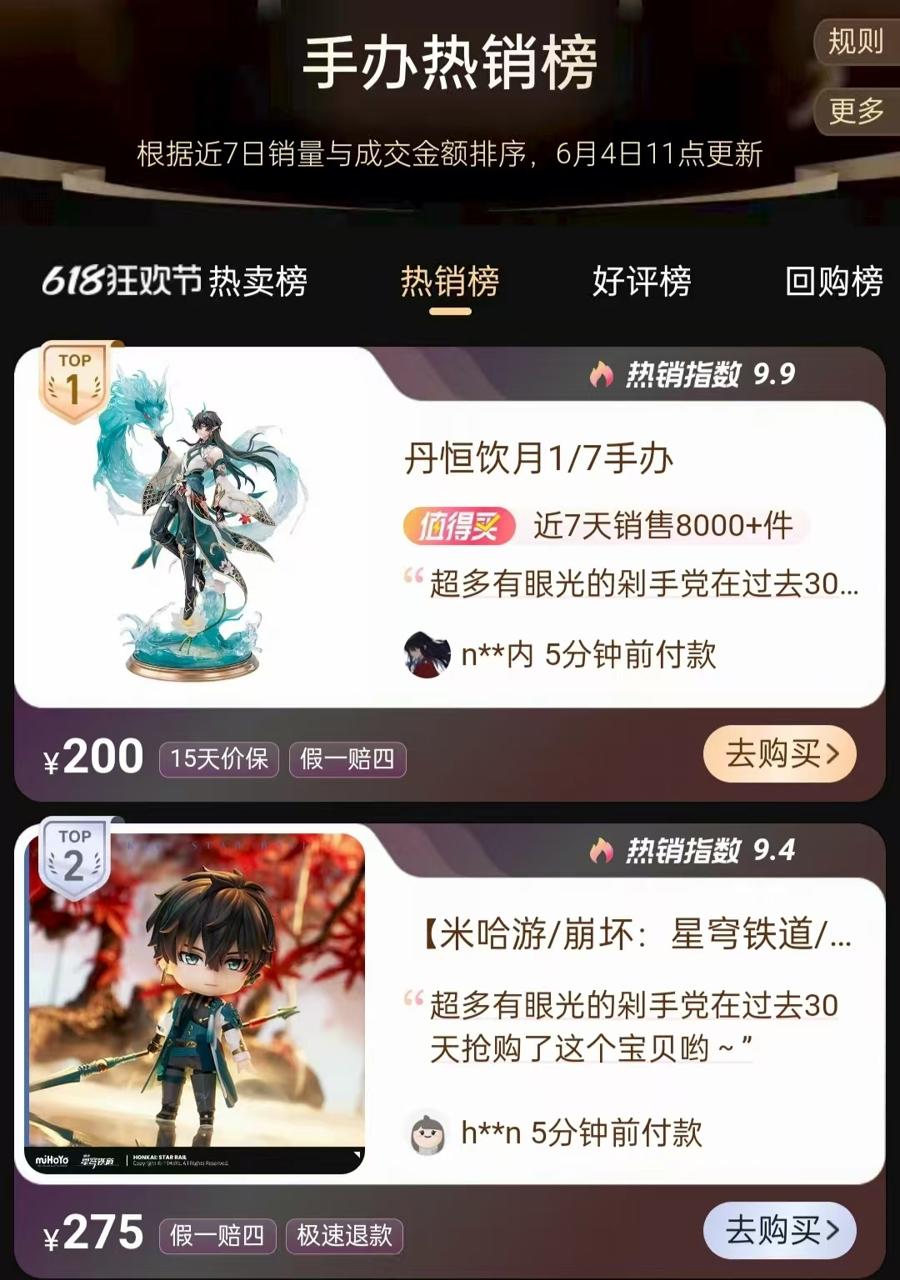Screen dimensions: 900x1280
Task: Tap the 更多 more button
Action: [x=857, y=110]
